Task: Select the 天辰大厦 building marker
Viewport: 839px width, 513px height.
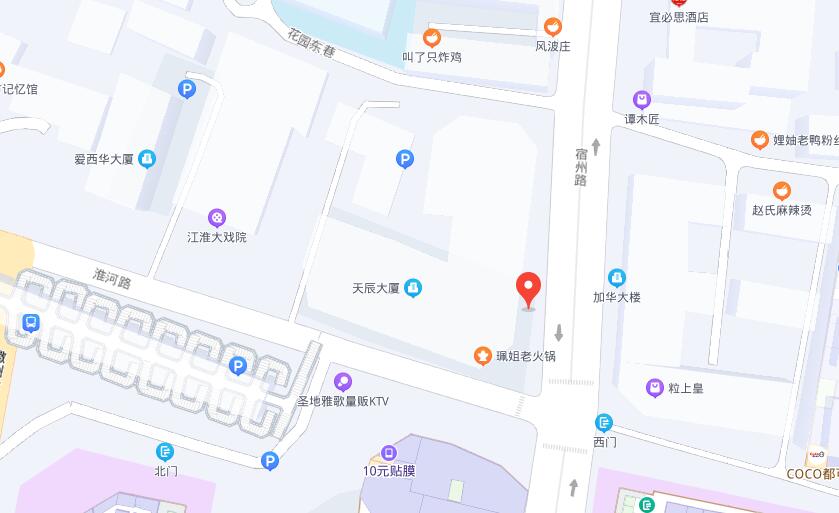Action: pyautogui.click(x=413, y=288)
